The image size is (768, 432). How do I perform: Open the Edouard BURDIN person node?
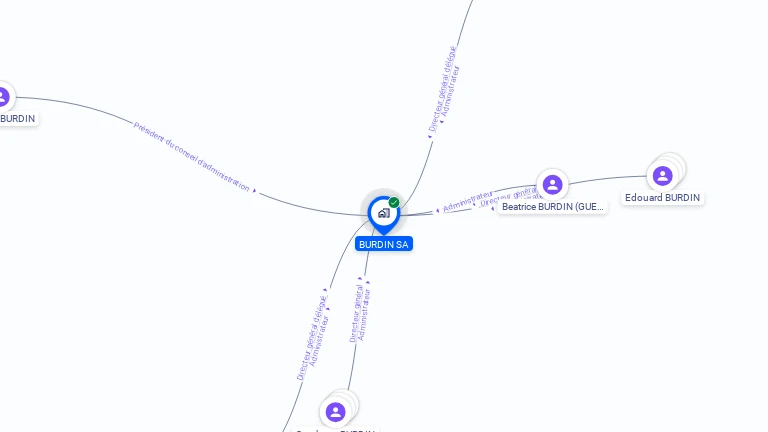coord(662,176)
